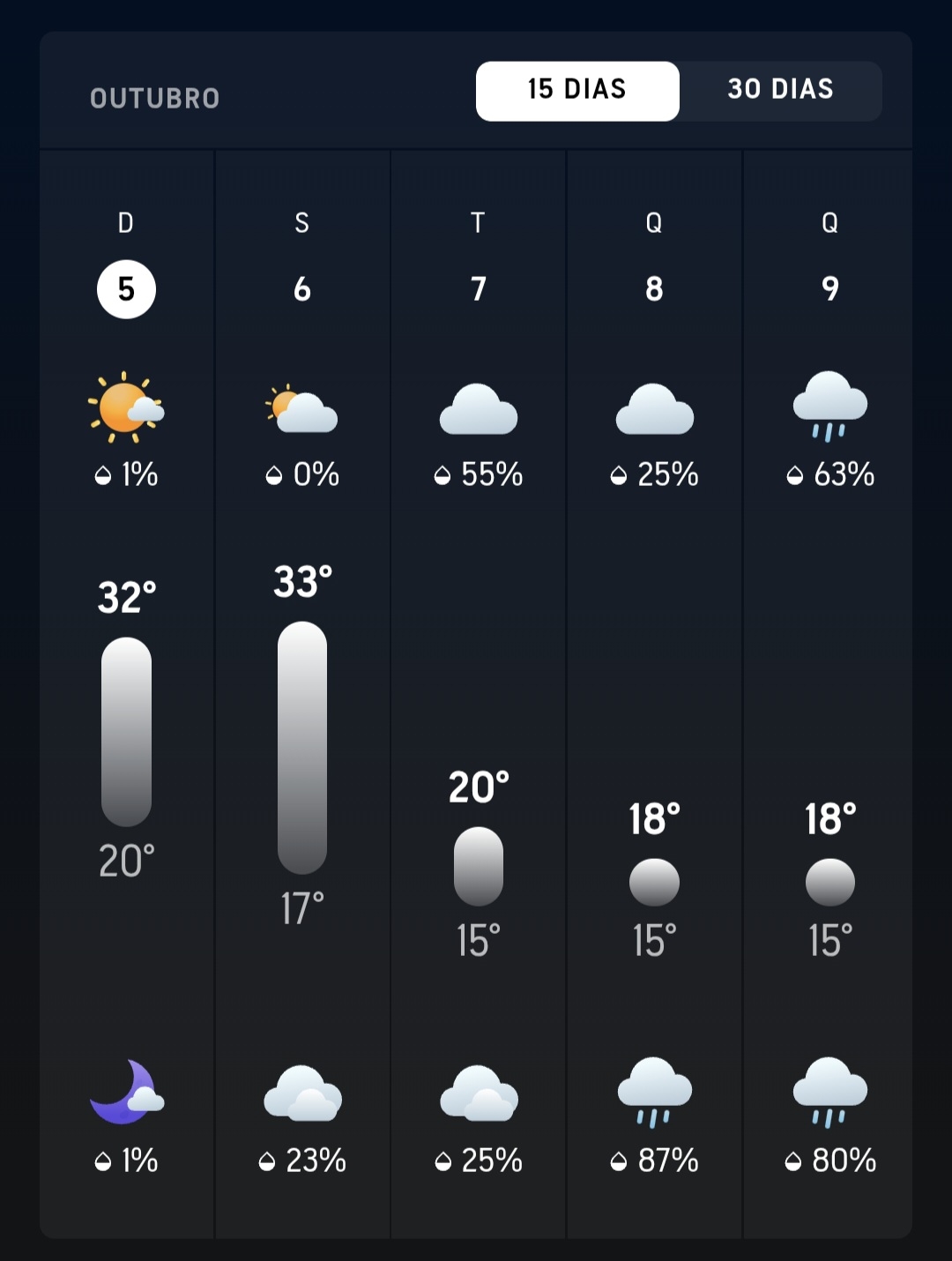952x1261 pixels.
Task: Open the forecast for Monday the 6th
Action: pyautogui.click(x=302, y=289)
